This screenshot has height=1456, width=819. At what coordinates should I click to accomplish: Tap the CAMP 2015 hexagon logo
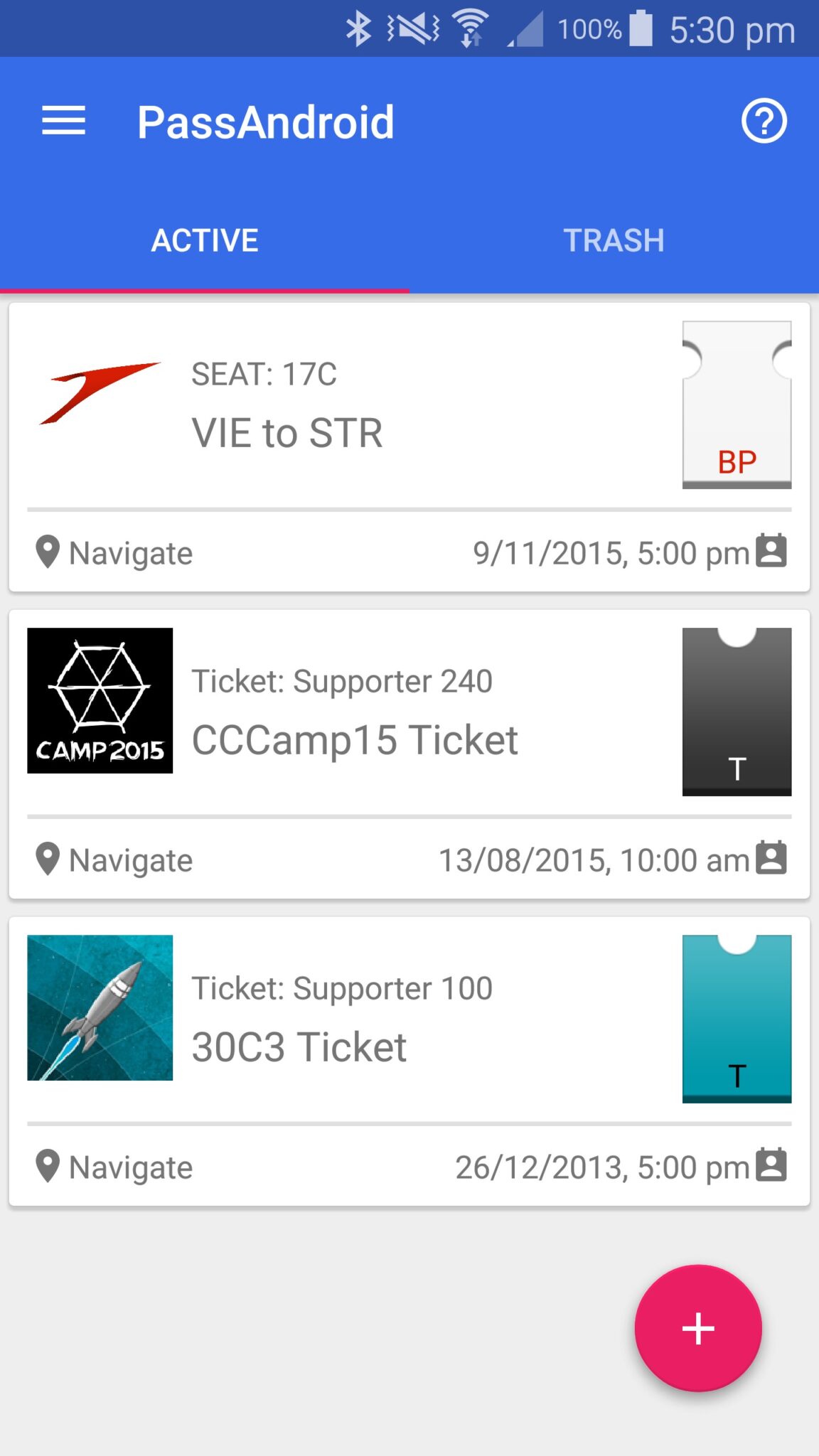tap(100, 700)
